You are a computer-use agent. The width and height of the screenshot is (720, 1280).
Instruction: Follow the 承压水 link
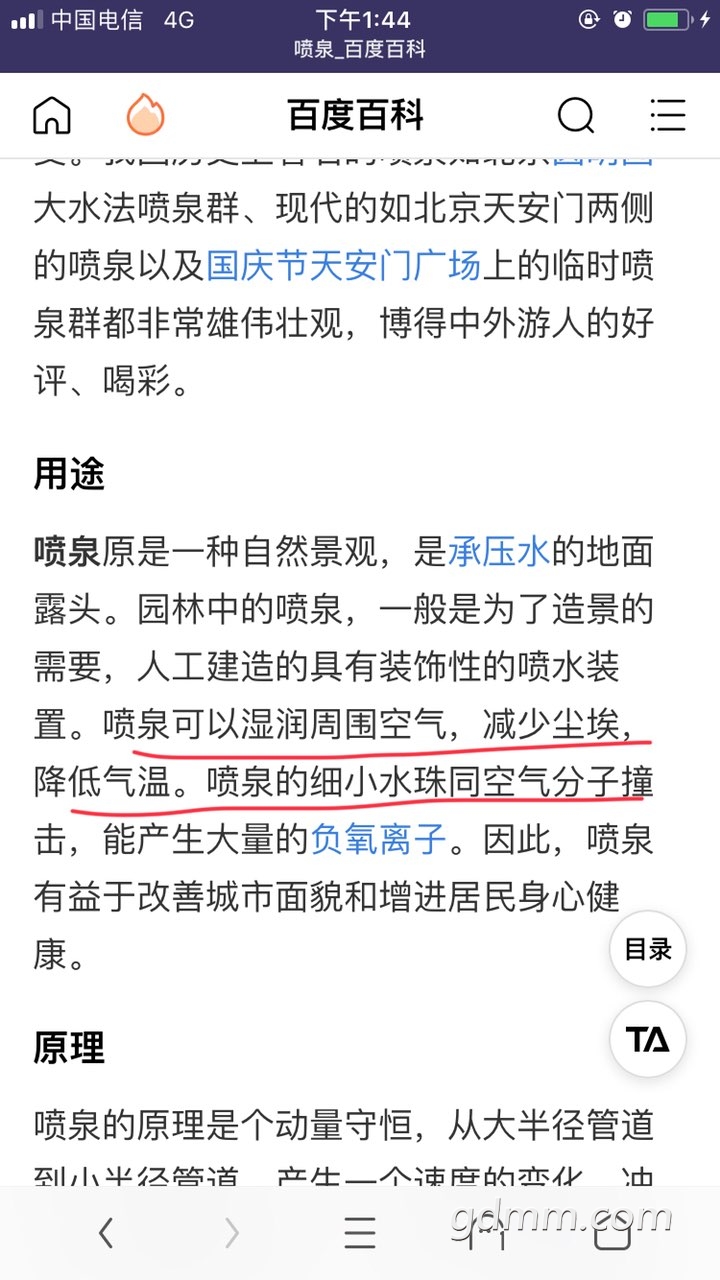coord(500,552)
